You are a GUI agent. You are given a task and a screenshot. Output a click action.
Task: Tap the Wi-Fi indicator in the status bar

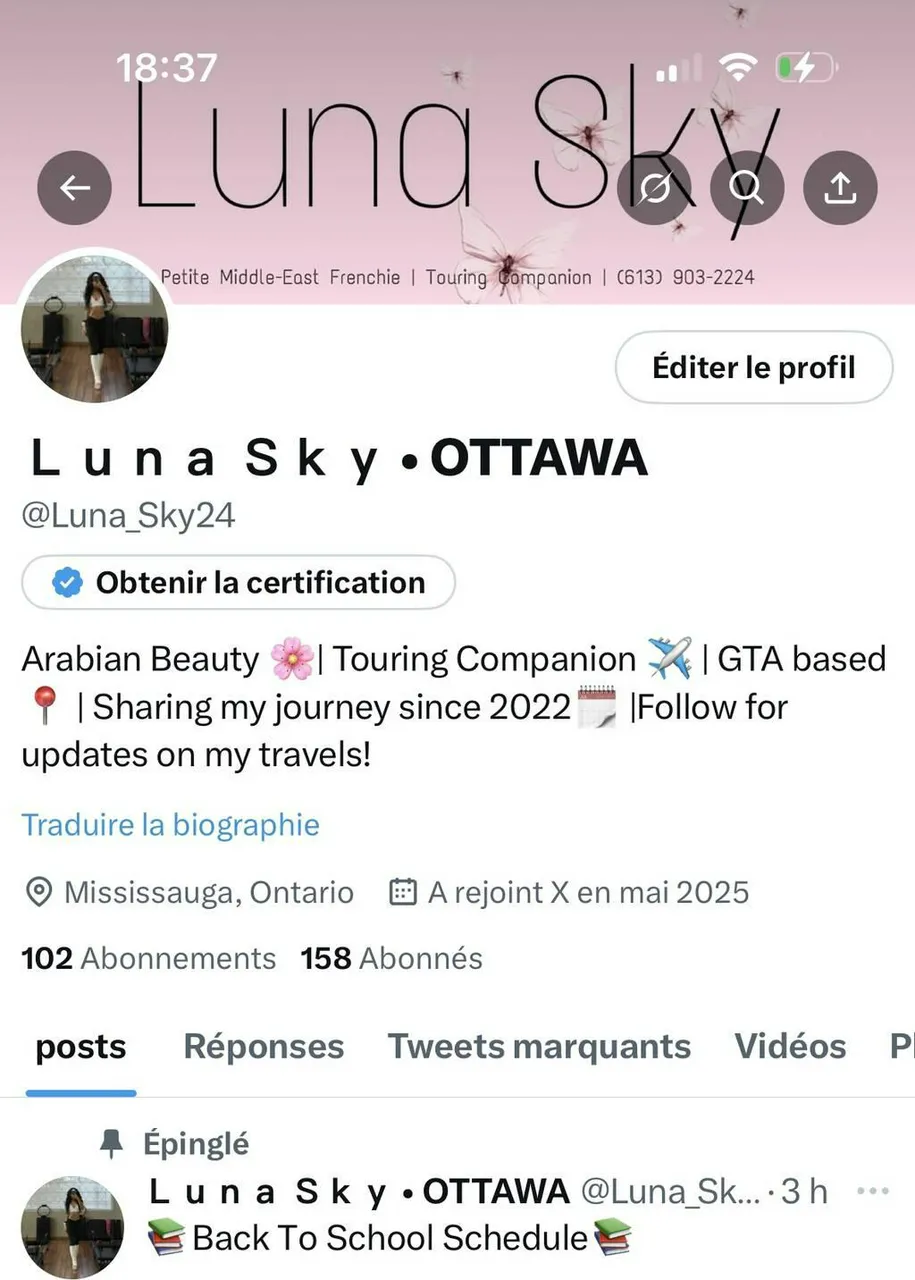(x=737, y=67)
